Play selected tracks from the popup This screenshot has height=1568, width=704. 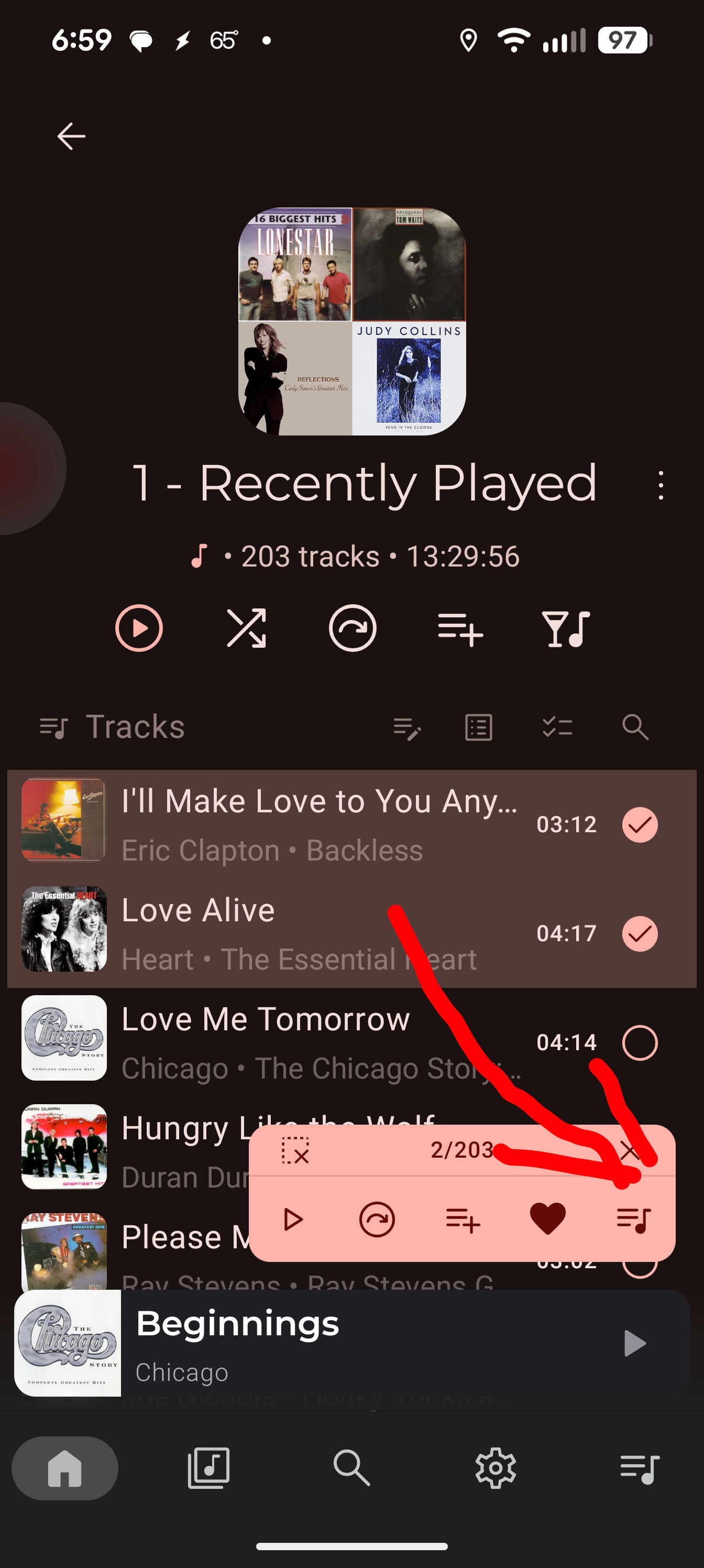coord(293,1219)
